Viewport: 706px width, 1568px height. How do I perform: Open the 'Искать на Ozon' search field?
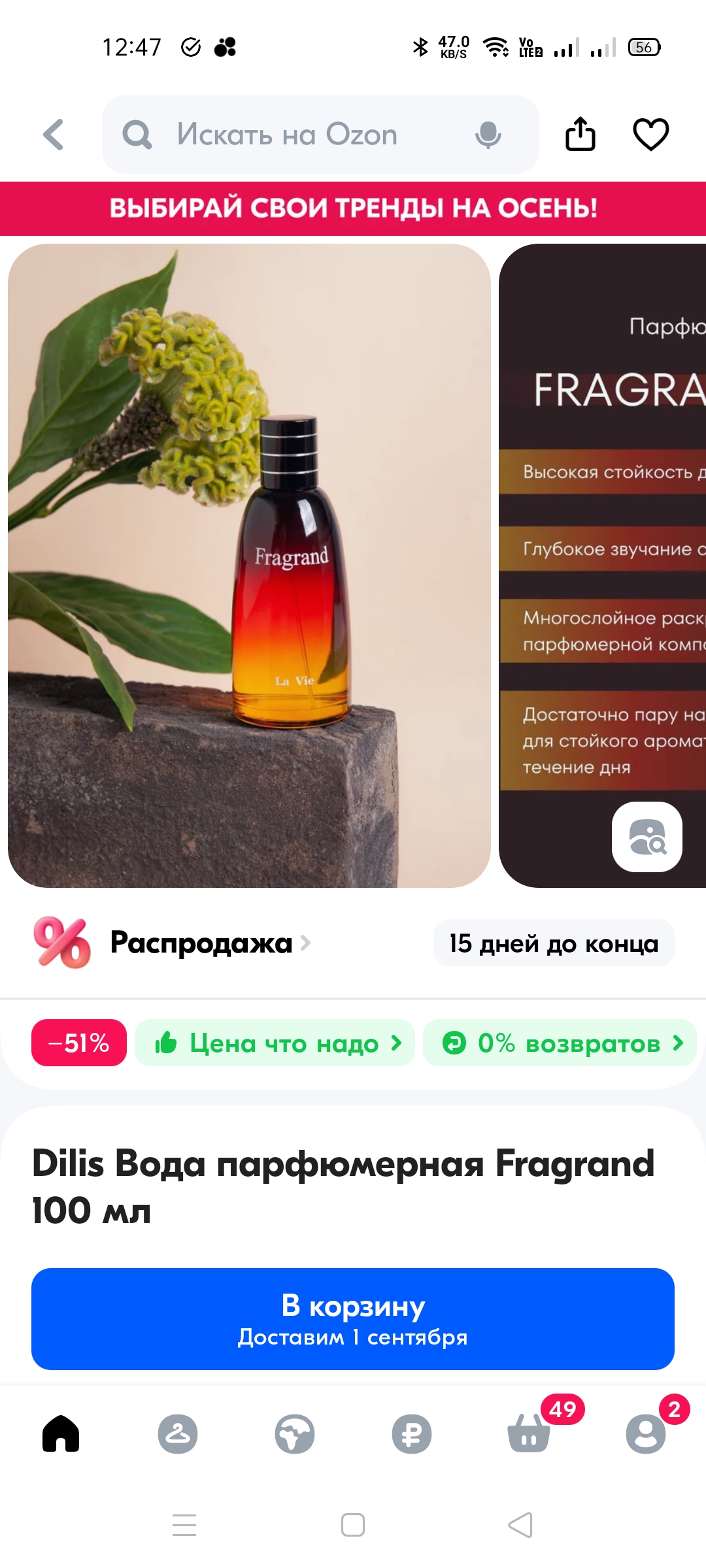tap(288, 135)
